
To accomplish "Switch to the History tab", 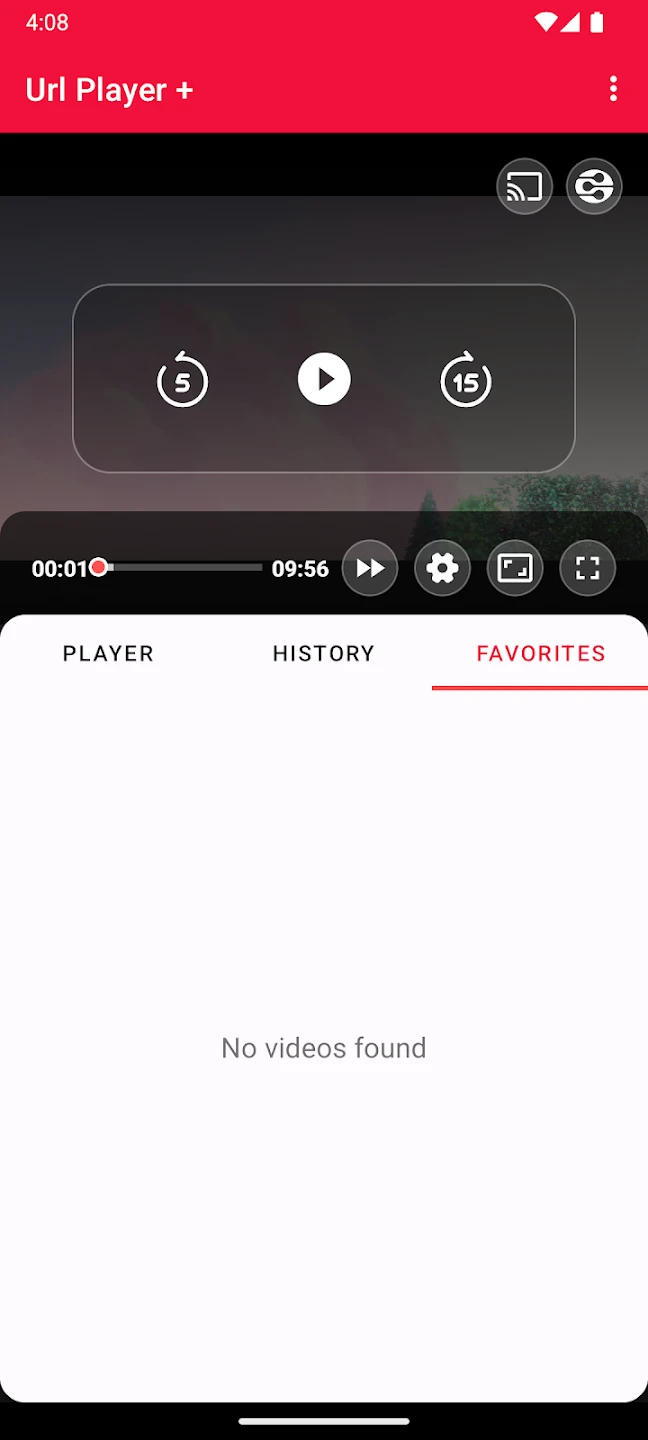I will click(323, 653).
